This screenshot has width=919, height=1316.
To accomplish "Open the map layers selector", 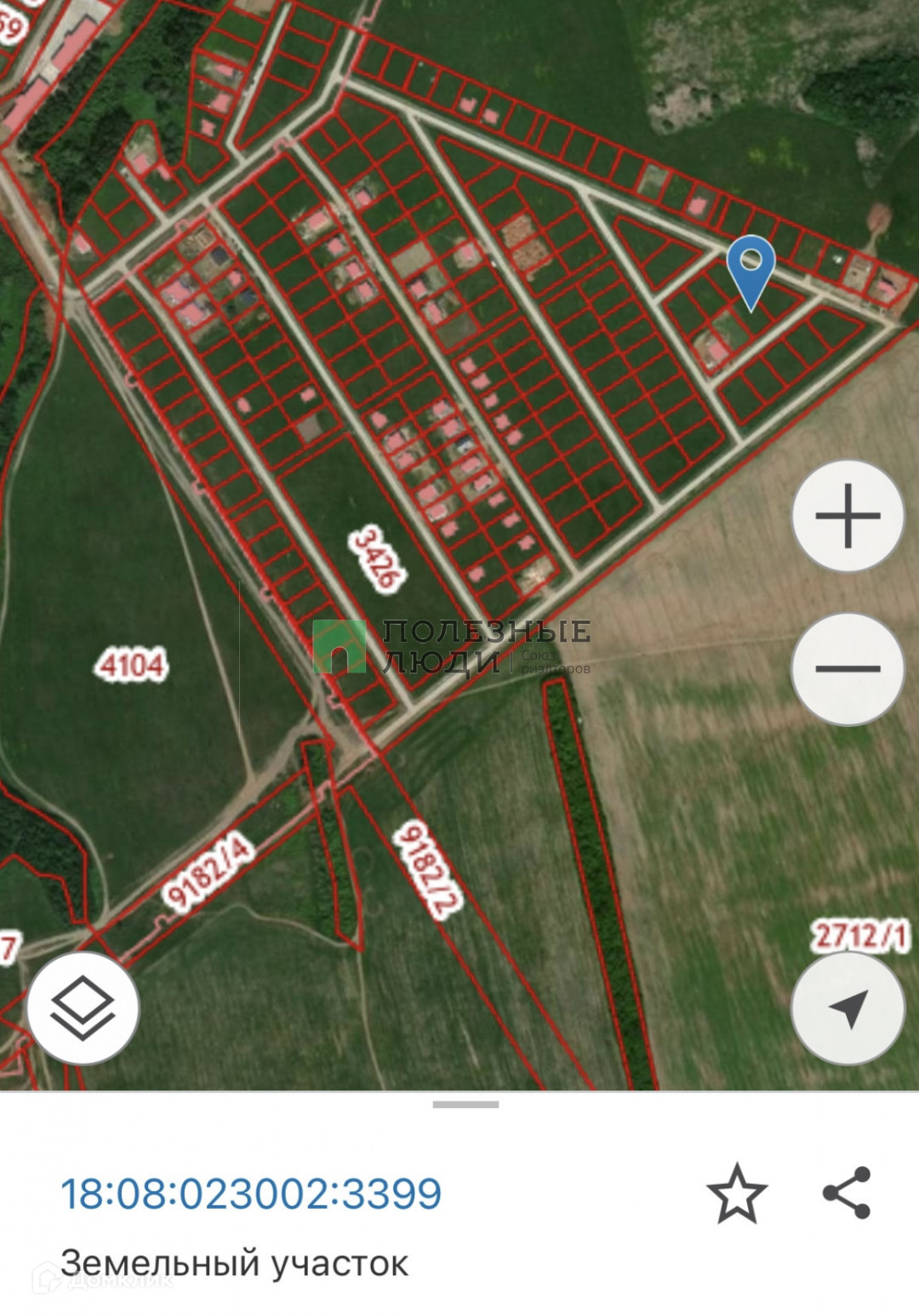I will pos(83,1008).
